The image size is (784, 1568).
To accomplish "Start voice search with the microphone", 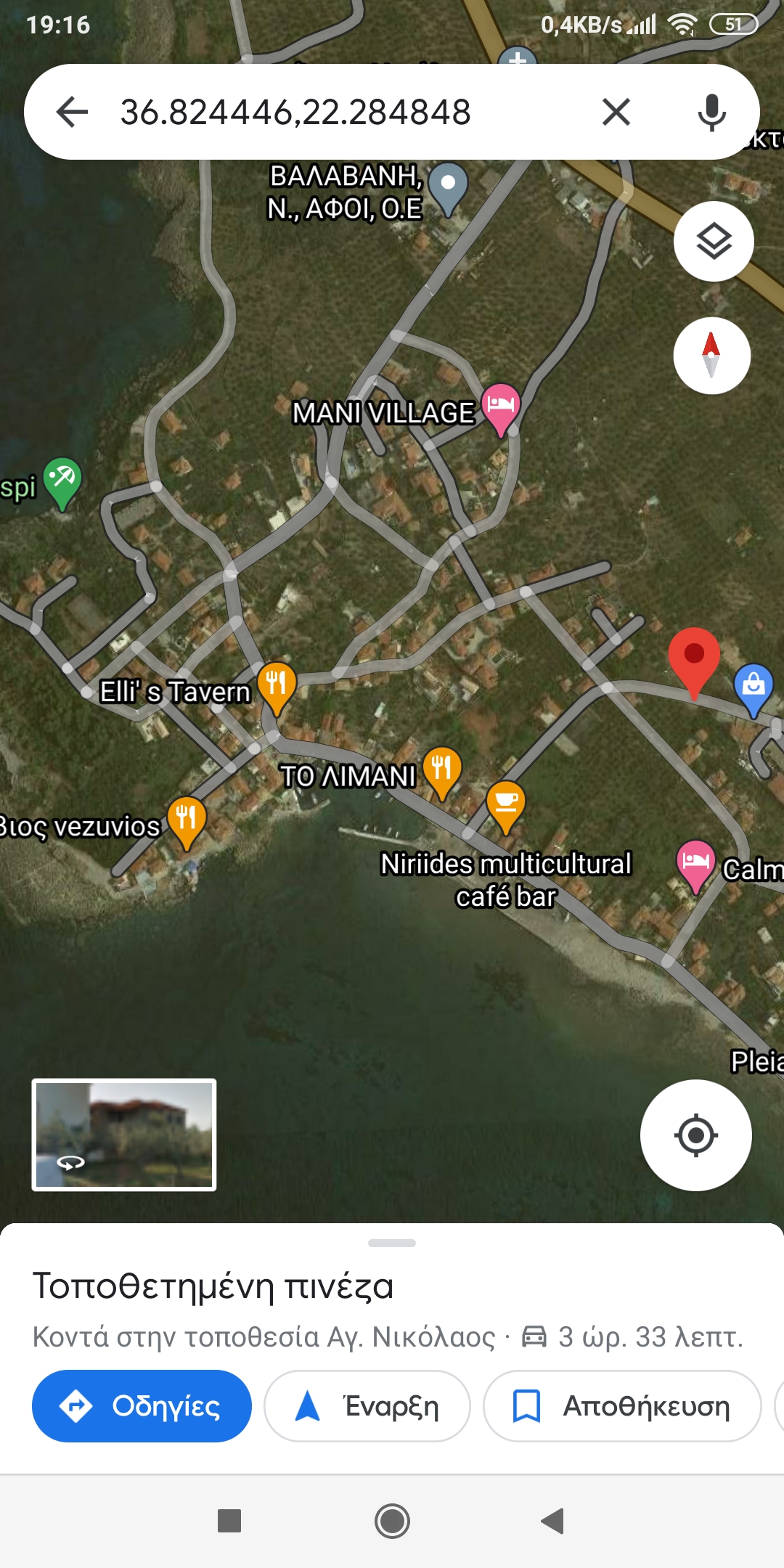I will point(711,113).
